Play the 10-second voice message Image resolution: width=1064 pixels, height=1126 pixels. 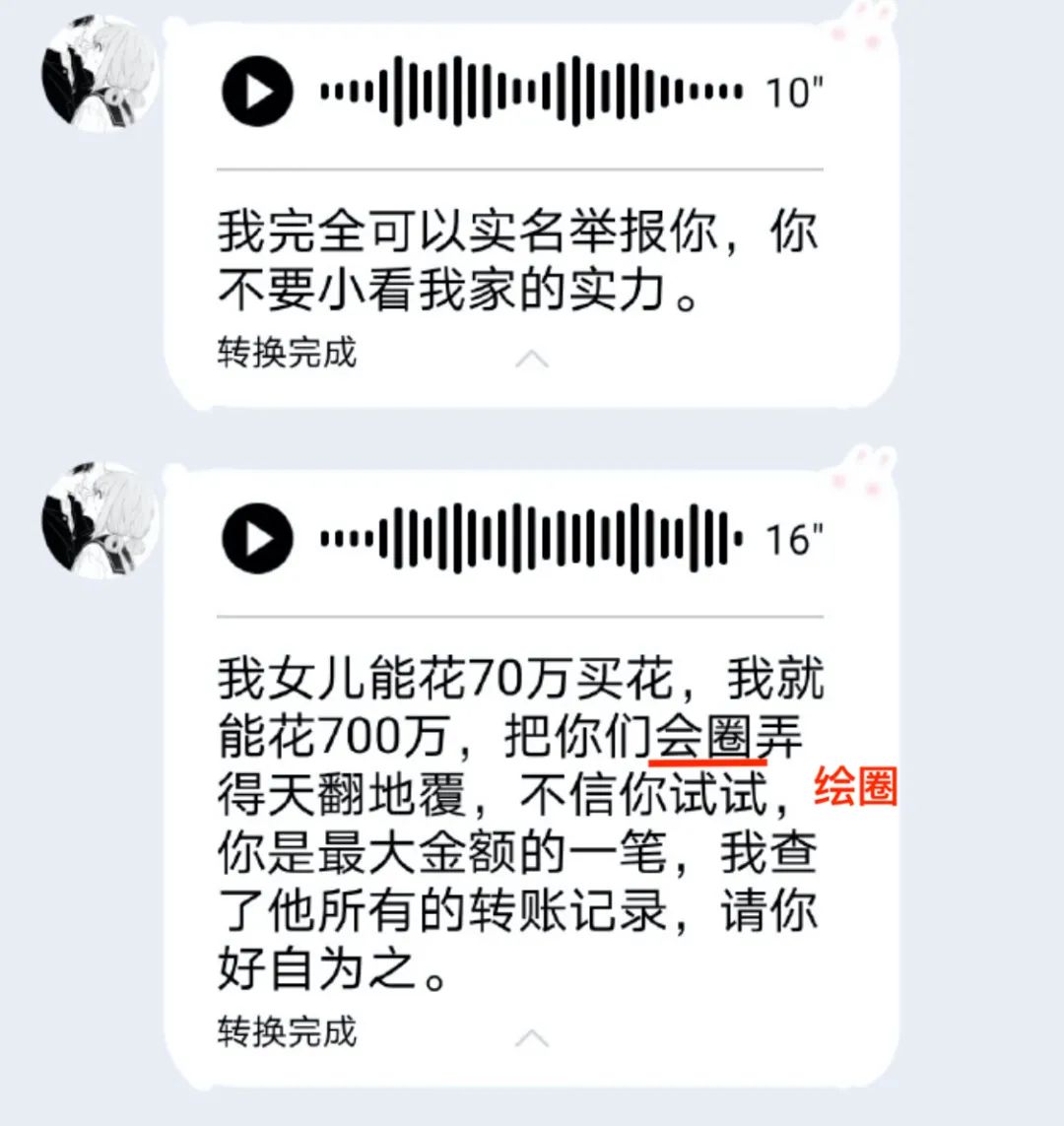click(258, 93)
